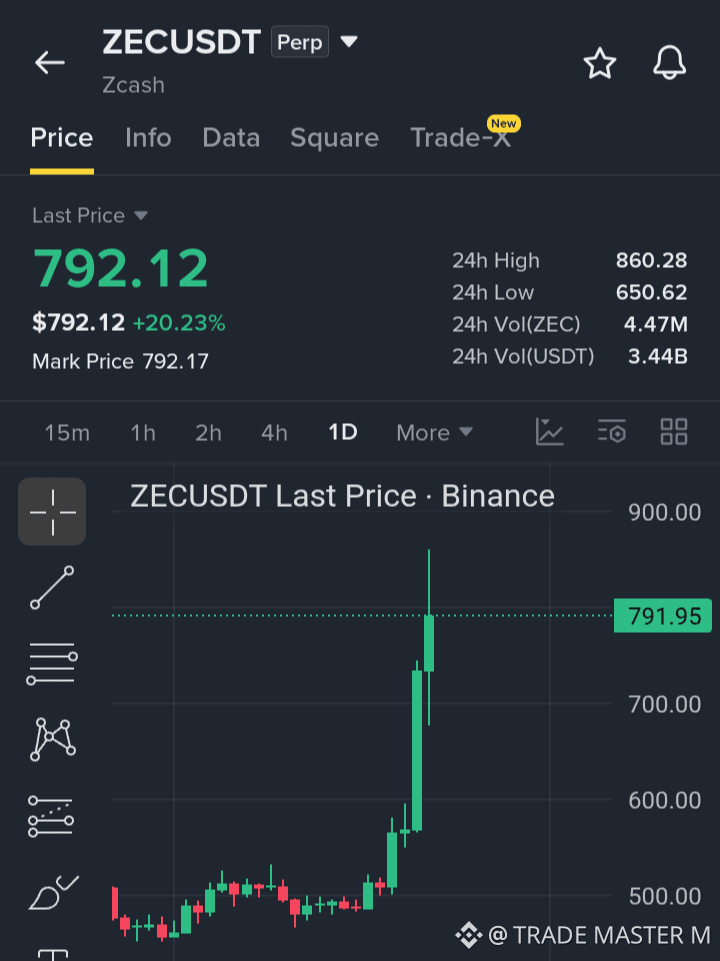720x961 pixels.
Task: Select the 1h chart interval
Action: pyautogui.click(x=143, y=433)
